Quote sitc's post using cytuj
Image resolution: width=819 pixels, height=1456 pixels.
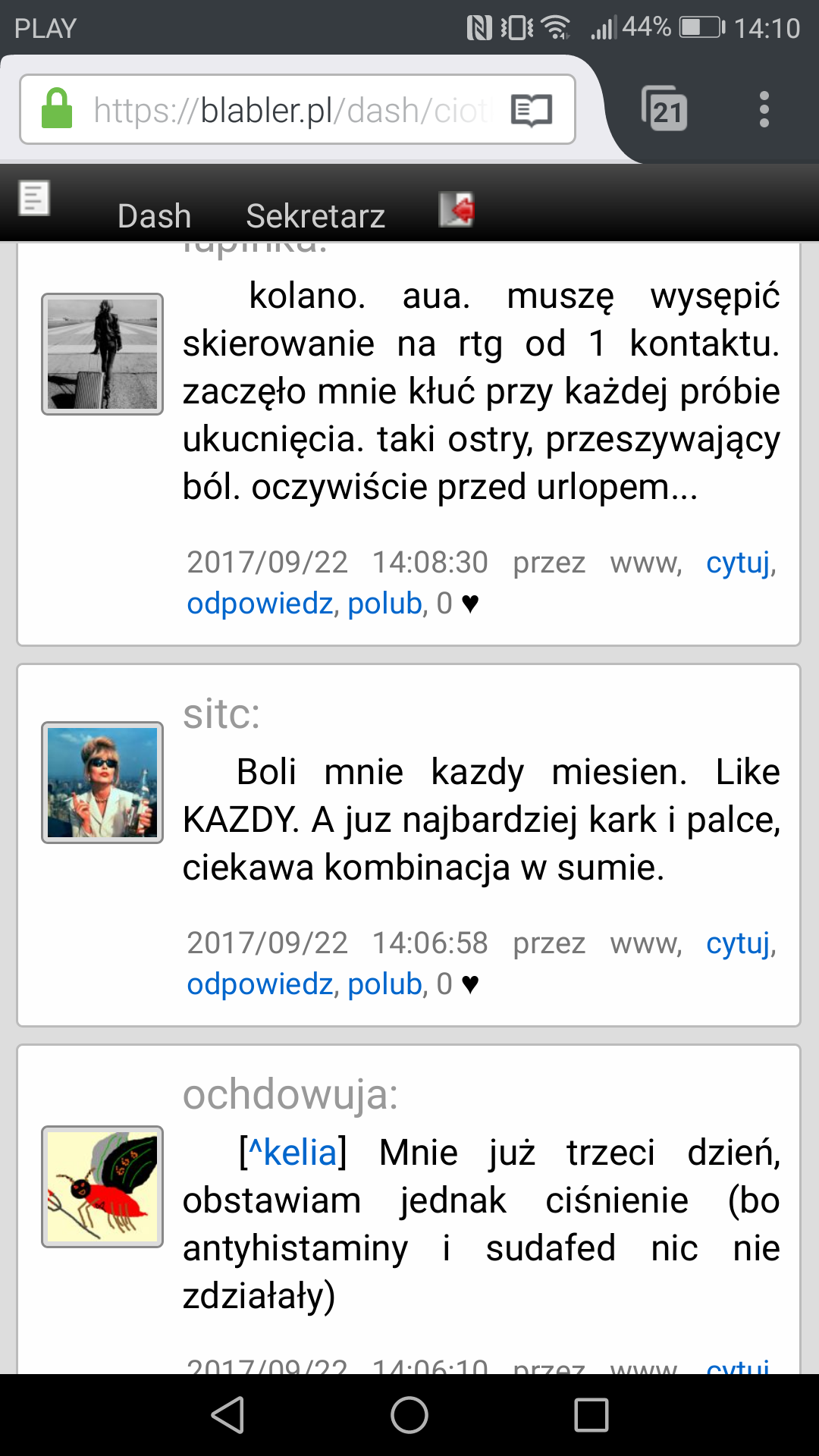coord(738,943)
